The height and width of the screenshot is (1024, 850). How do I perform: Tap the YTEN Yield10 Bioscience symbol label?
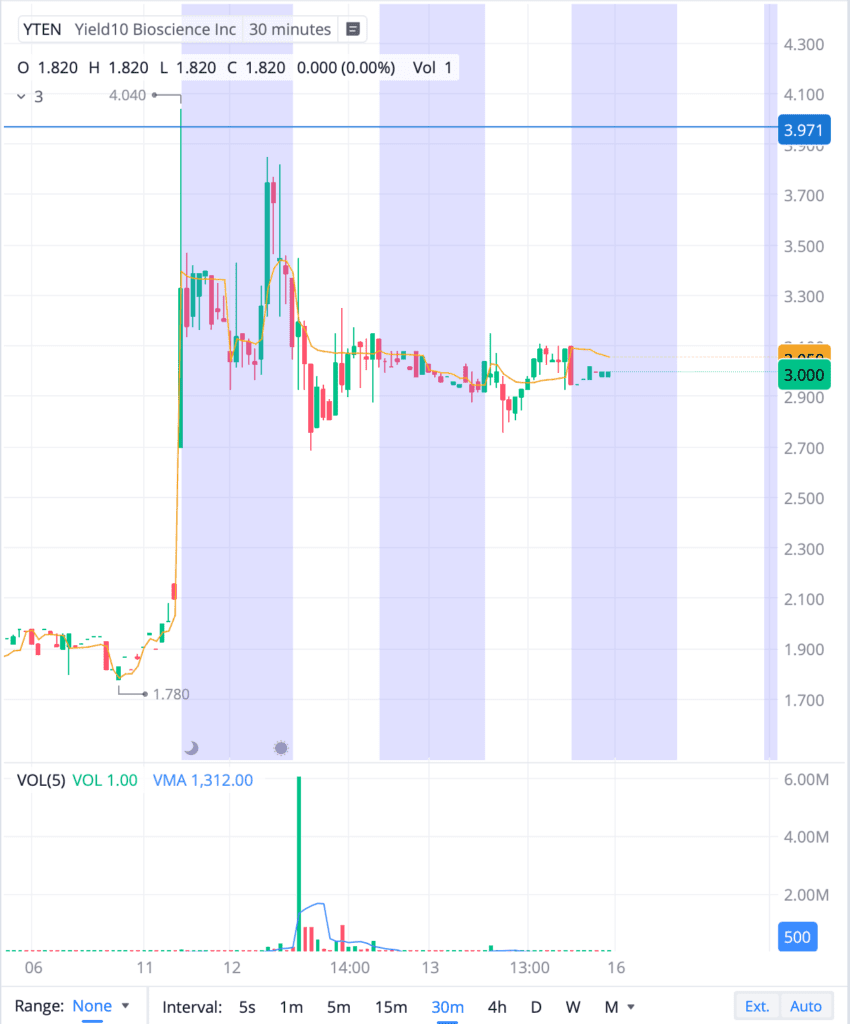(x=130, y=29)
